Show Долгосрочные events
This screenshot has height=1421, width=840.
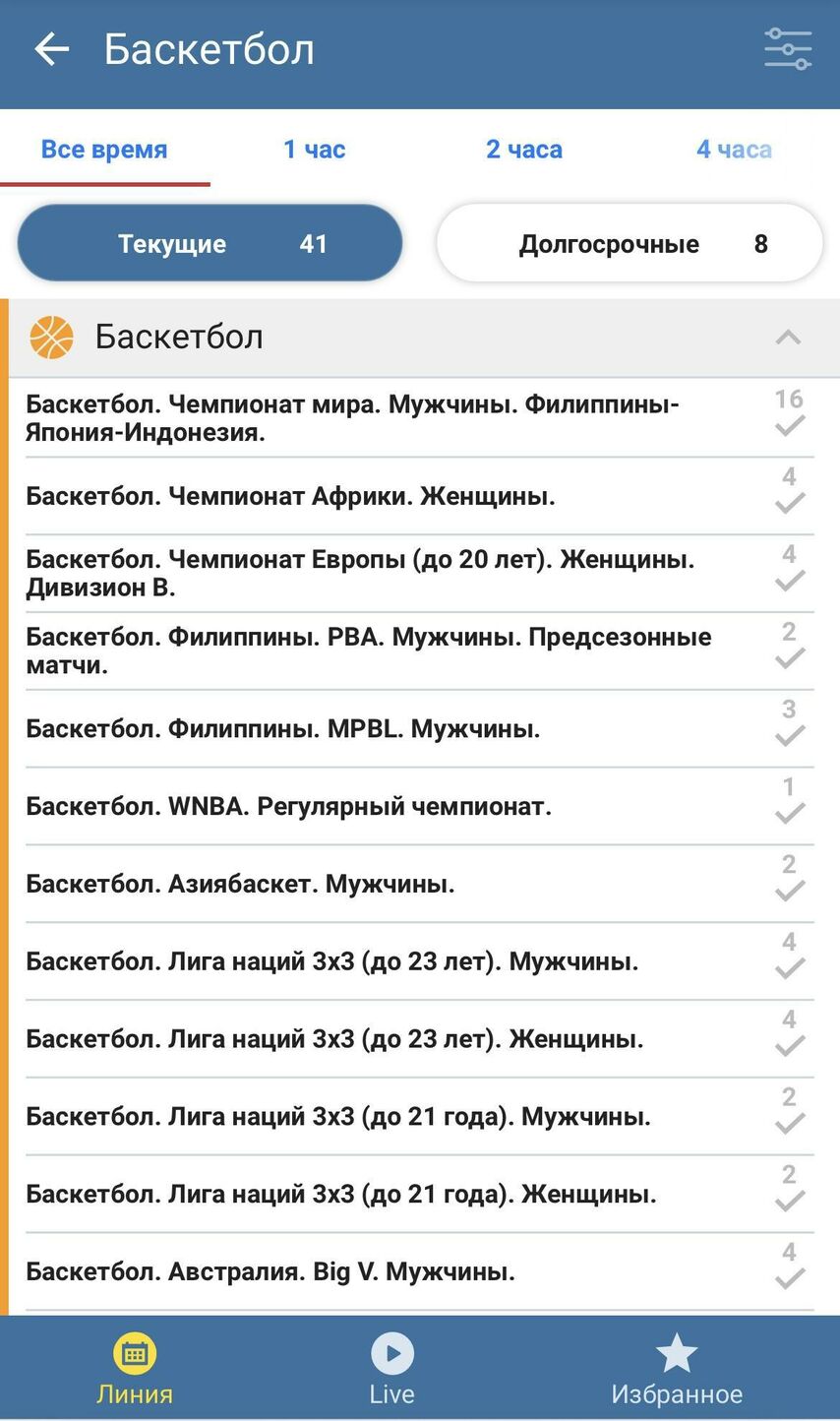(630, 243)
